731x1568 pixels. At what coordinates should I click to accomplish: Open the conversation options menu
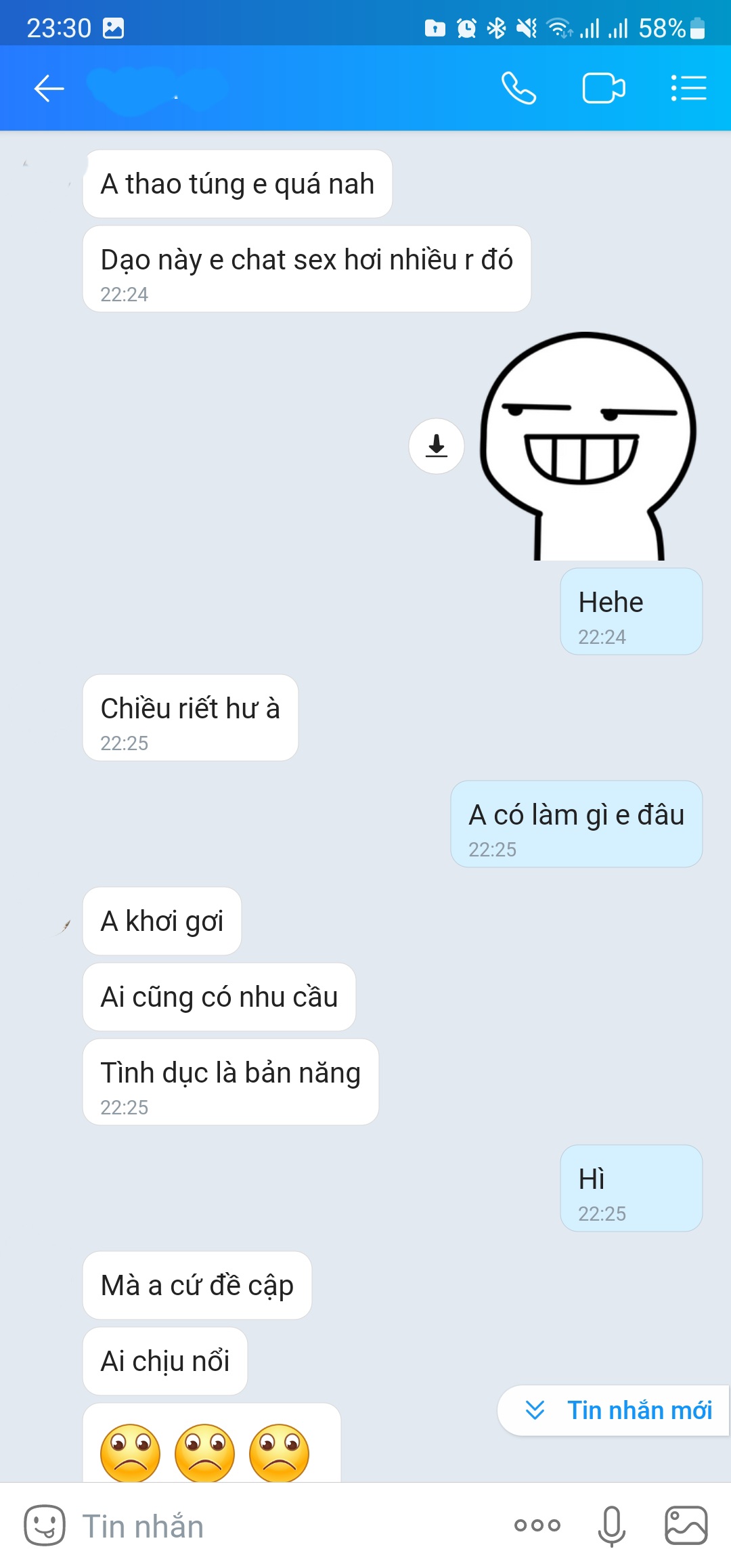point(688,89)
